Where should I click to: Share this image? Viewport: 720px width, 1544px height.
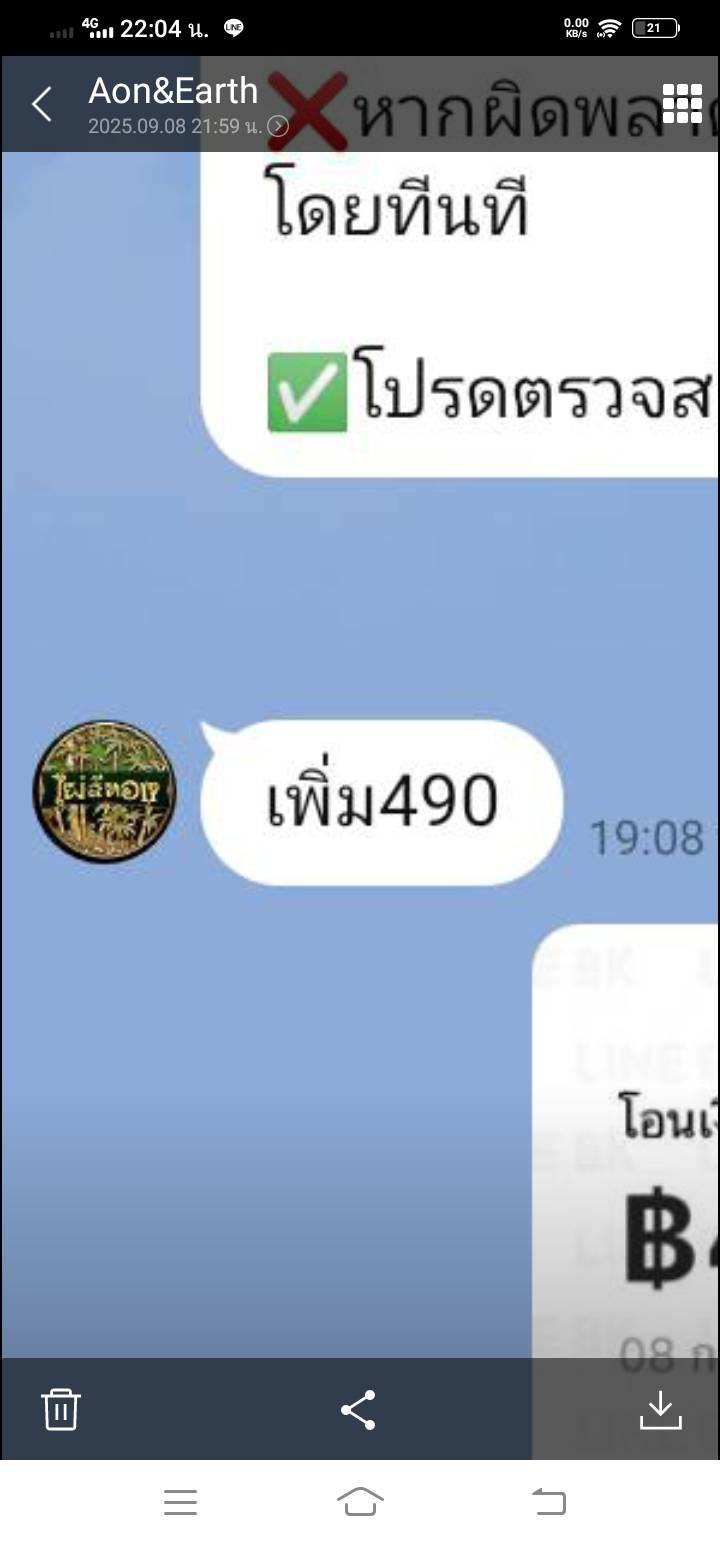[x=358, y=1409]
